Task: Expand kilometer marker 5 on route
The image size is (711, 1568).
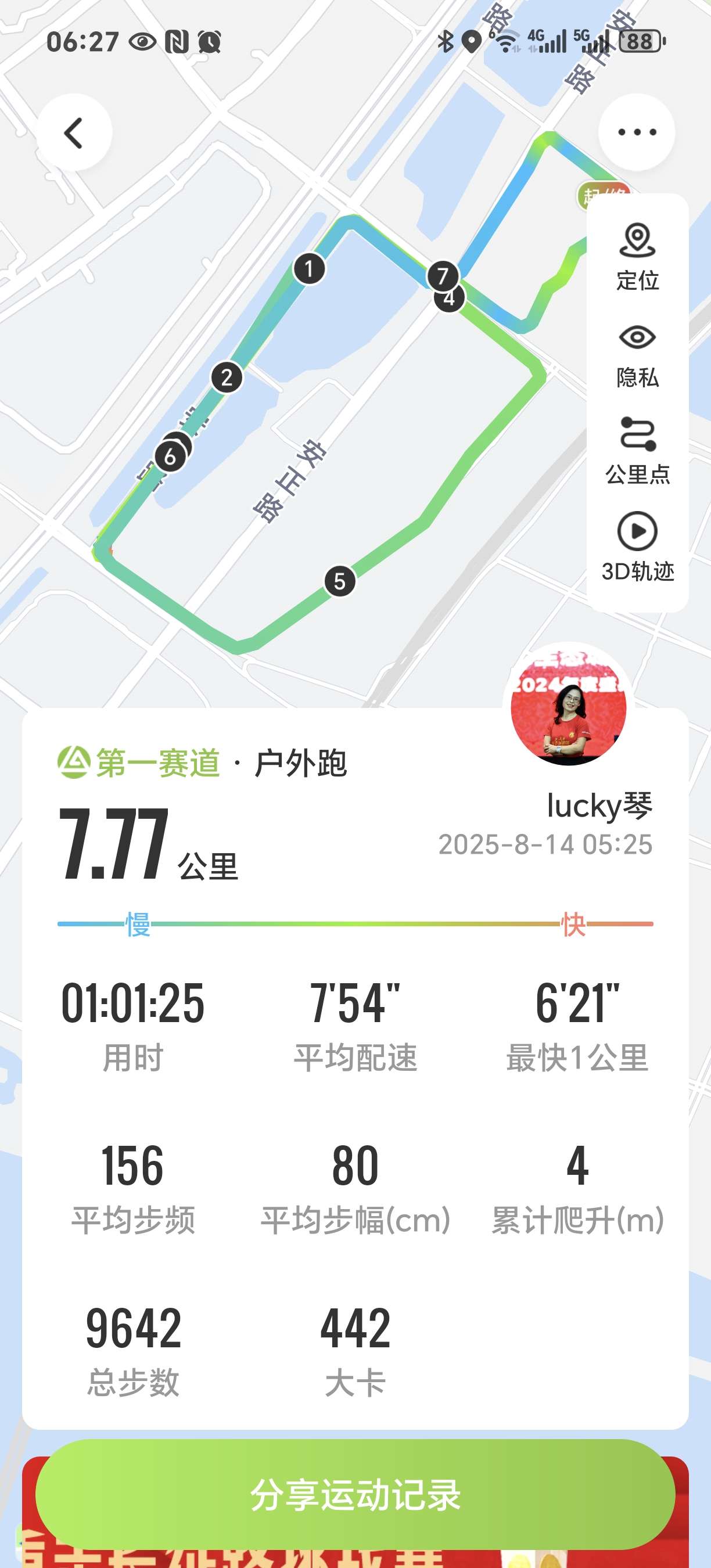Action: pos(339,582)
